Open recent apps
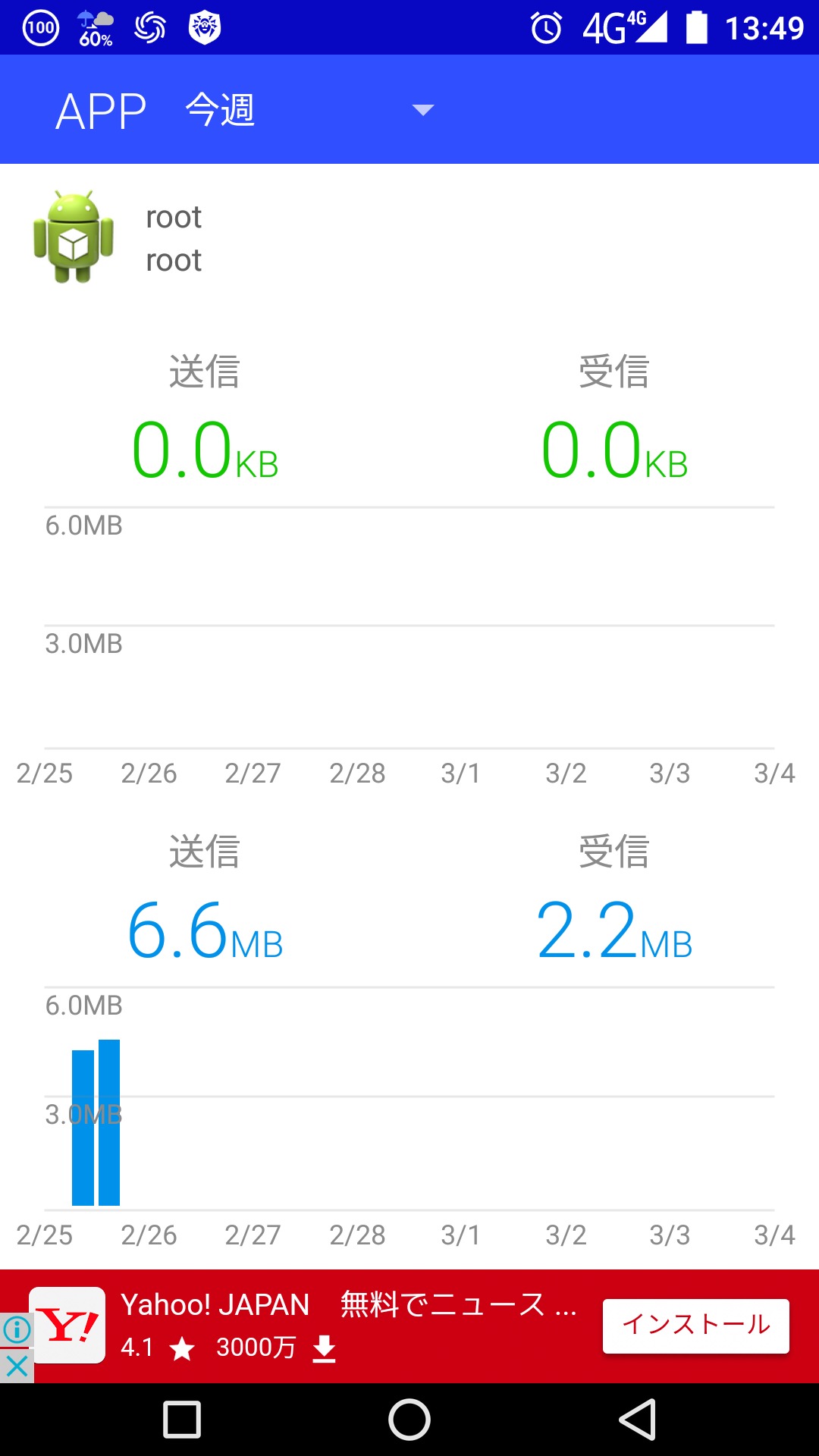 tap(182, 1420)
